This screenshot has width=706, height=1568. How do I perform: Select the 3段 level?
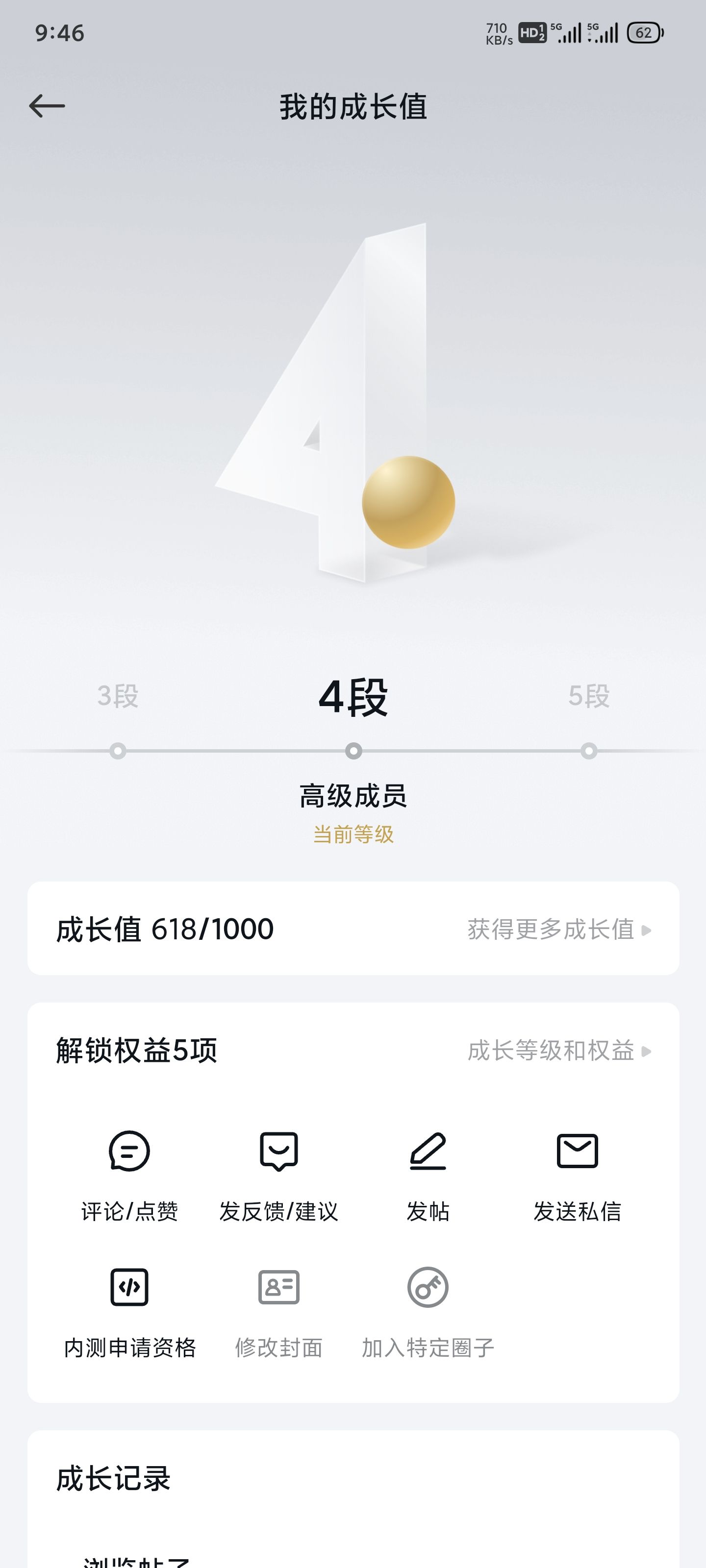(x=118, y=696)
